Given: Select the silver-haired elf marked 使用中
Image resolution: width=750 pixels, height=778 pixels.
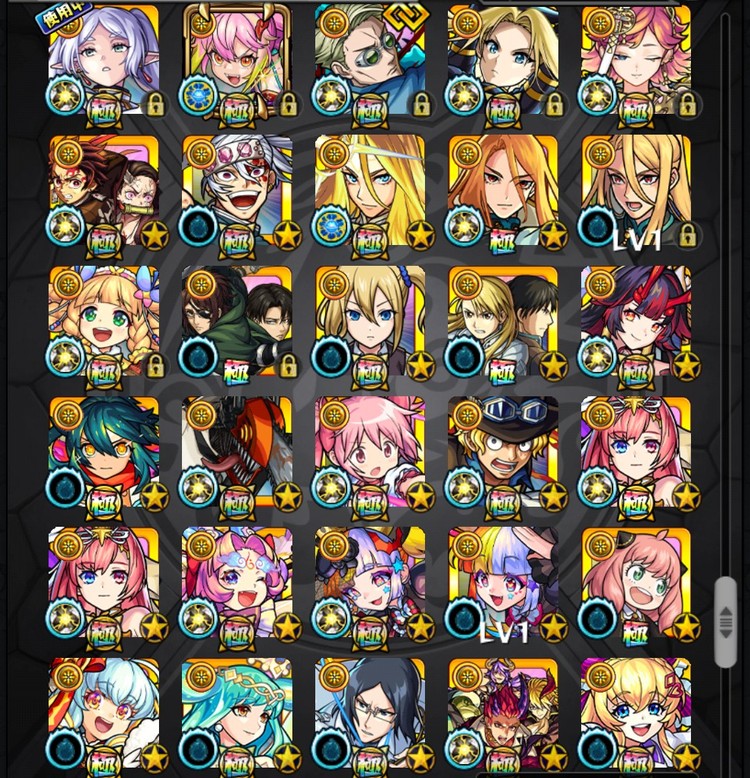Looking at the screenshot, I should 104,60.
